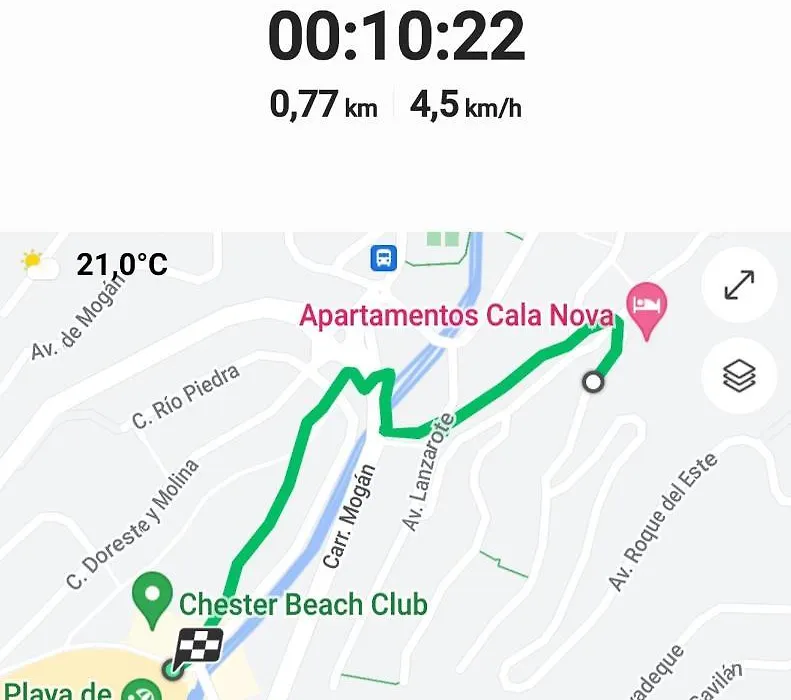Tap the bus stop icon on the map
The image size is (791, 700).
383,259
